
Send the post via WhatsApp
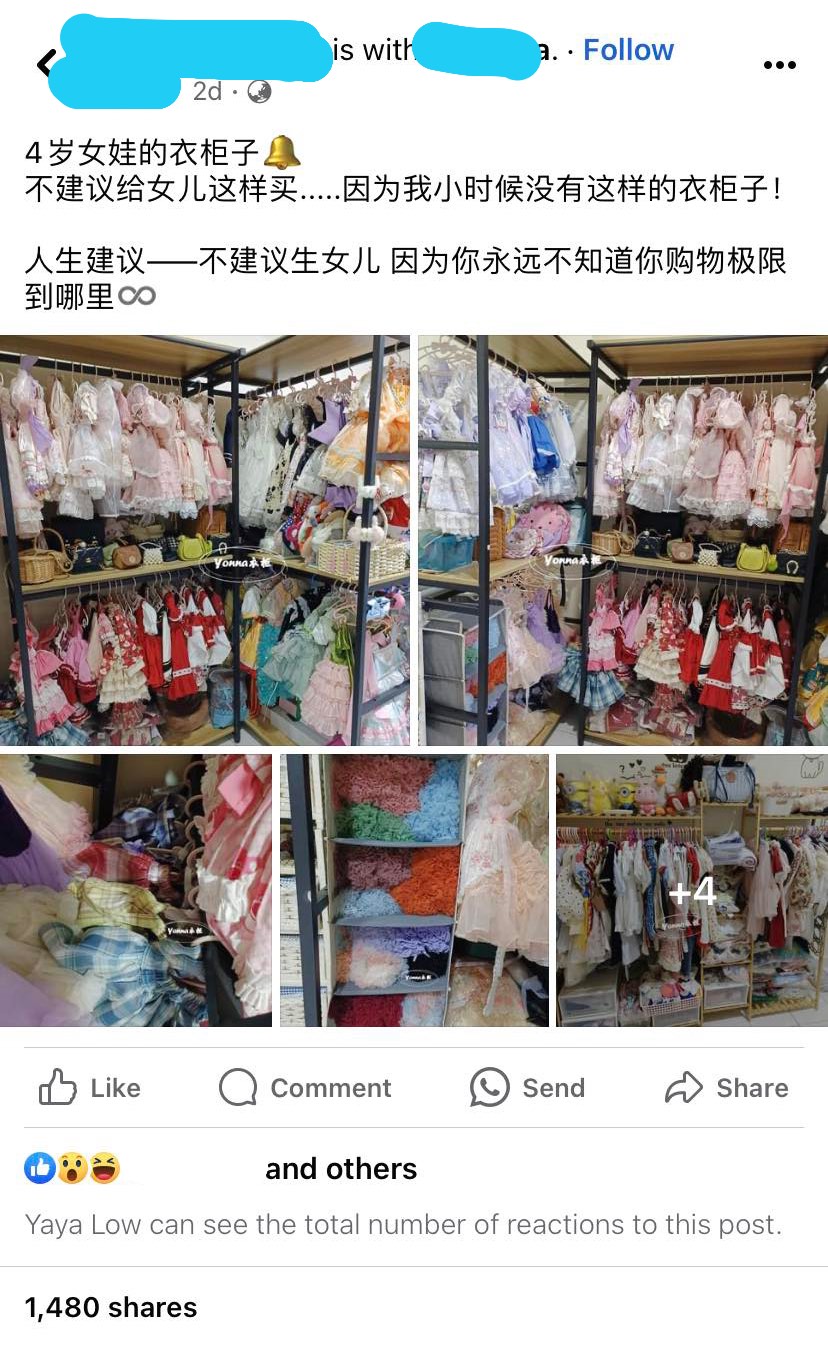click(527, 1088)
